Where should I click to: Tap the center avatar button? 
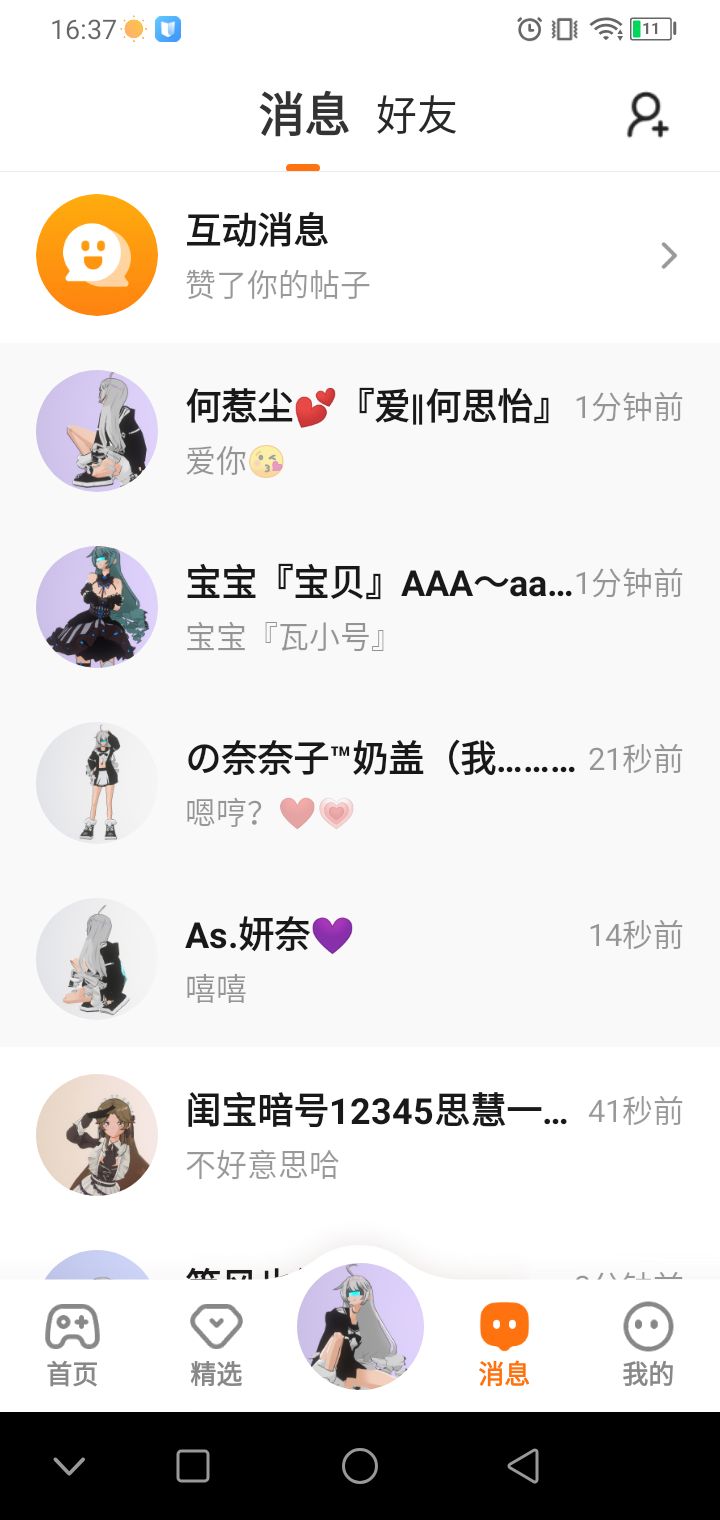tap(360, 1326)
